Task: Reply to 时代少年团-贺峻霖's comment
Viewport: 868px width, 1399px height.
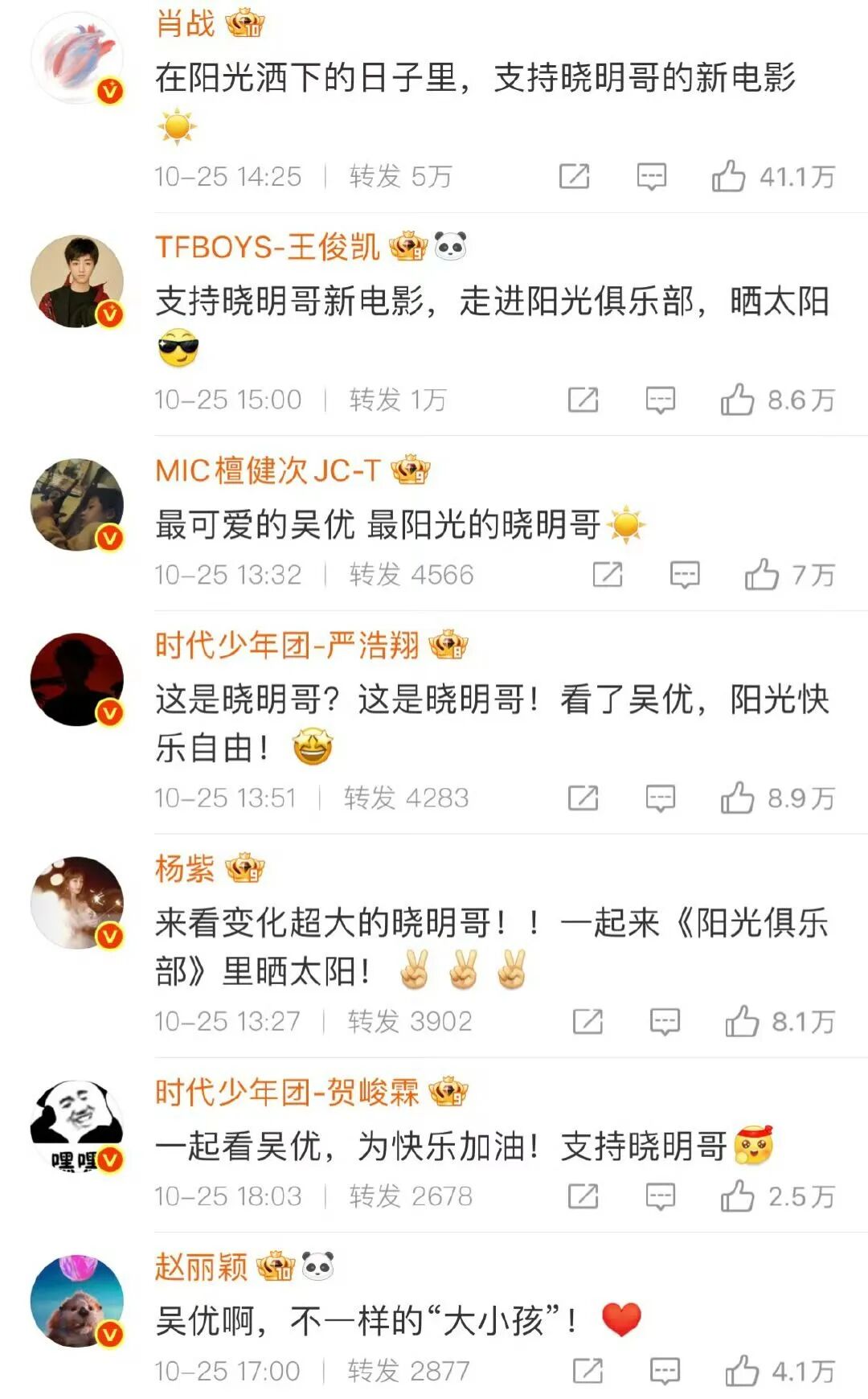Action: coord(661,1196)
